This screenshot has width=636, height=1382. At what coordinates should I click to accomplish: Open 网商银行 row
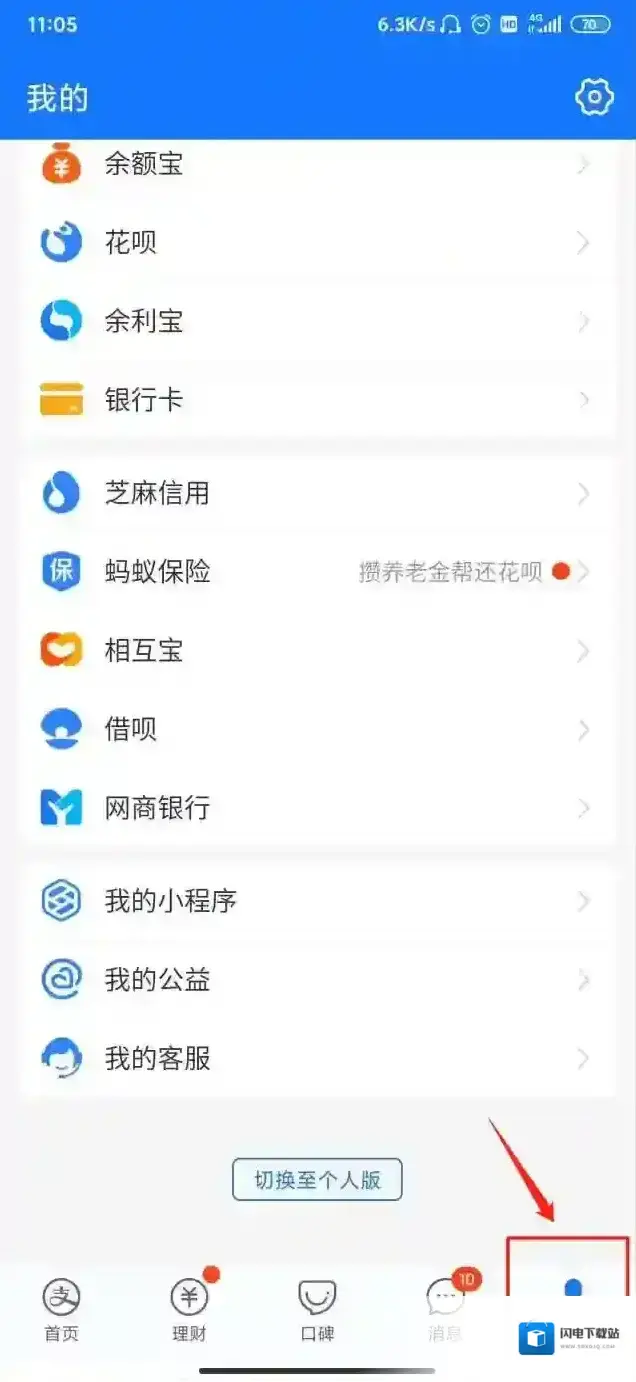318,808
